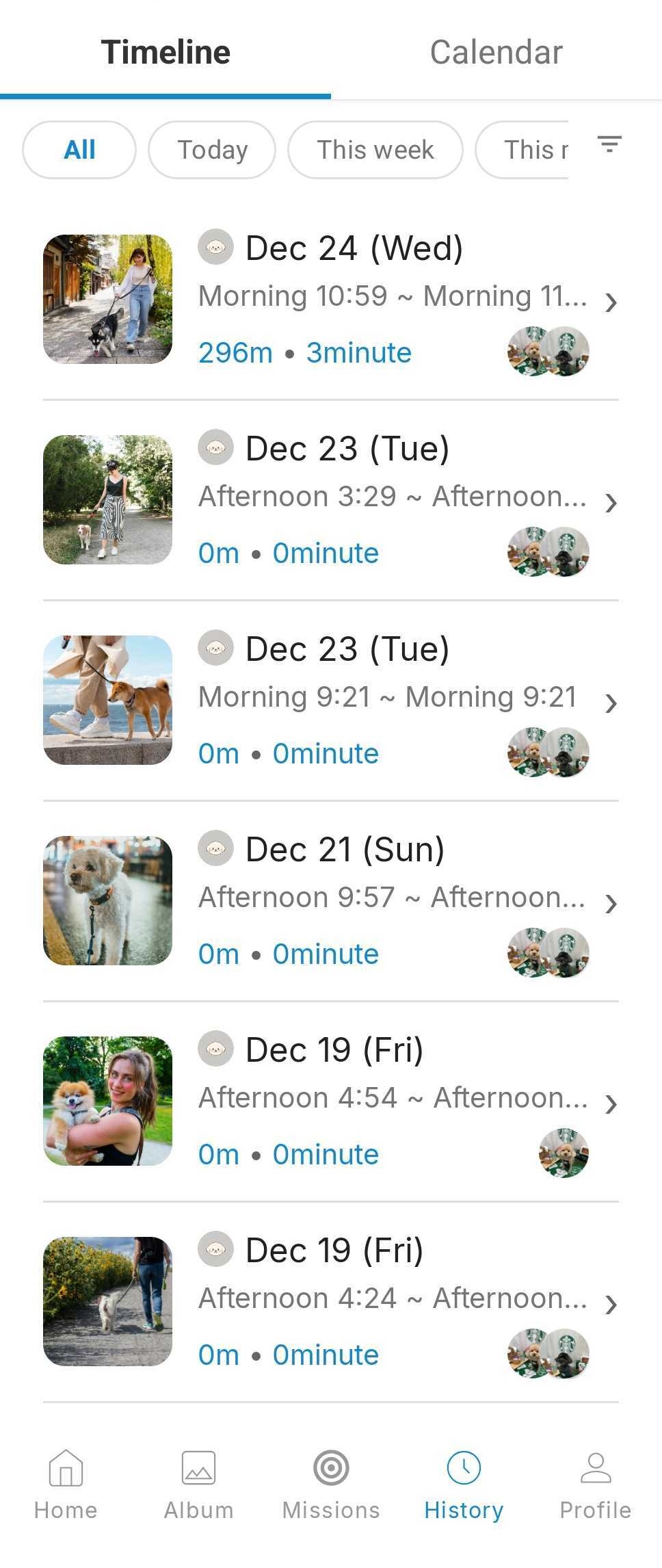Open the filter options icon

[609, 145]
